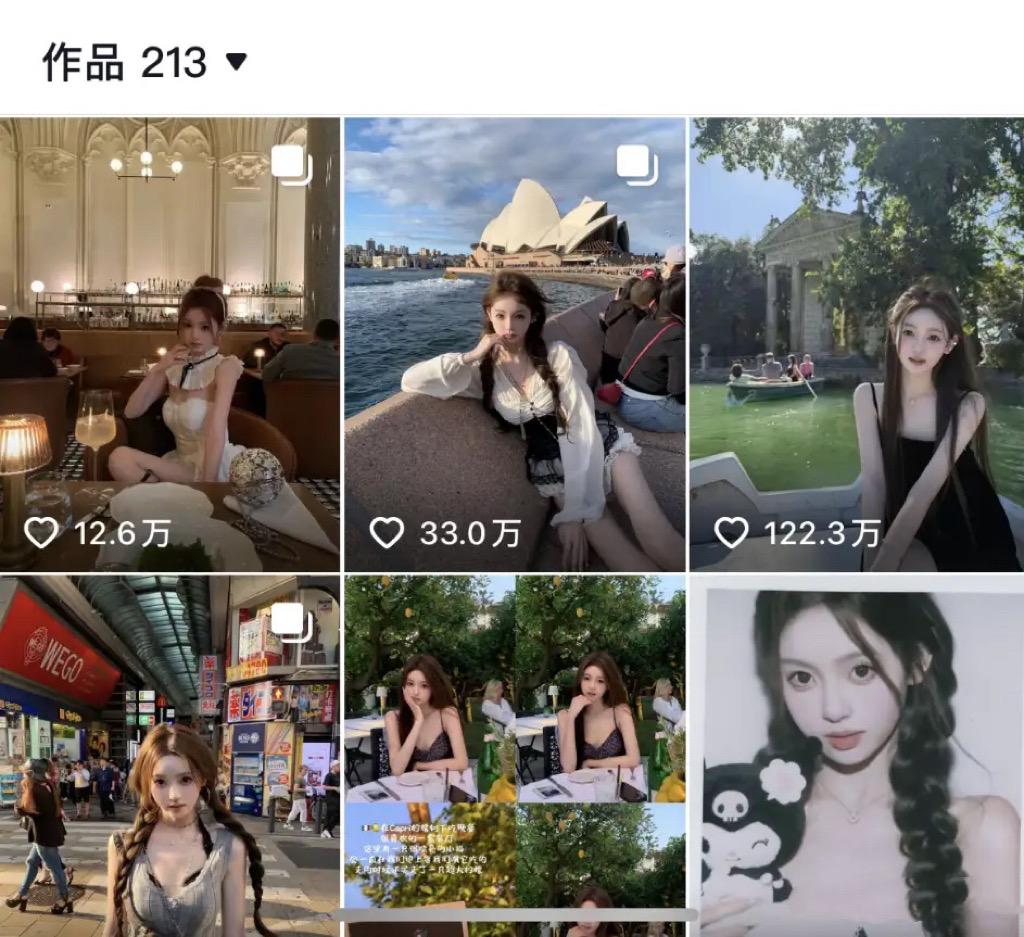Open the WEGO shopping street post
This screenshot has width=1024, height=937.
click(x=170, y=755)
